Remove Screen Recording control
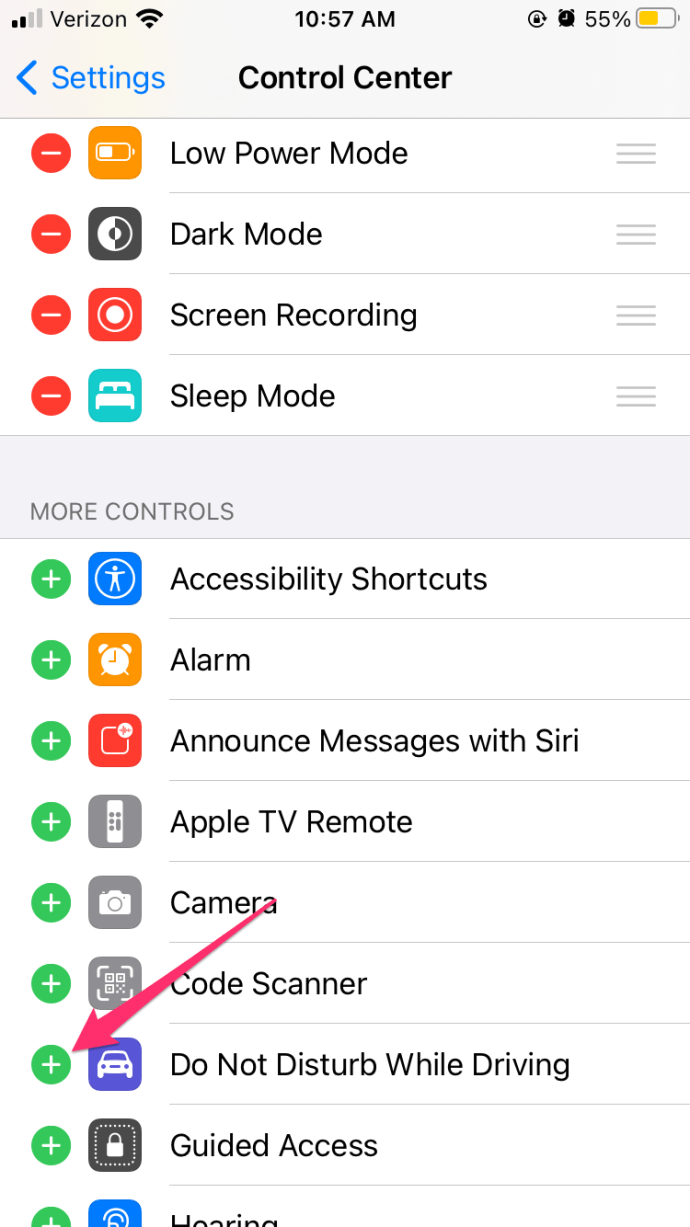 pyautogui.click(x=51, y=316)
